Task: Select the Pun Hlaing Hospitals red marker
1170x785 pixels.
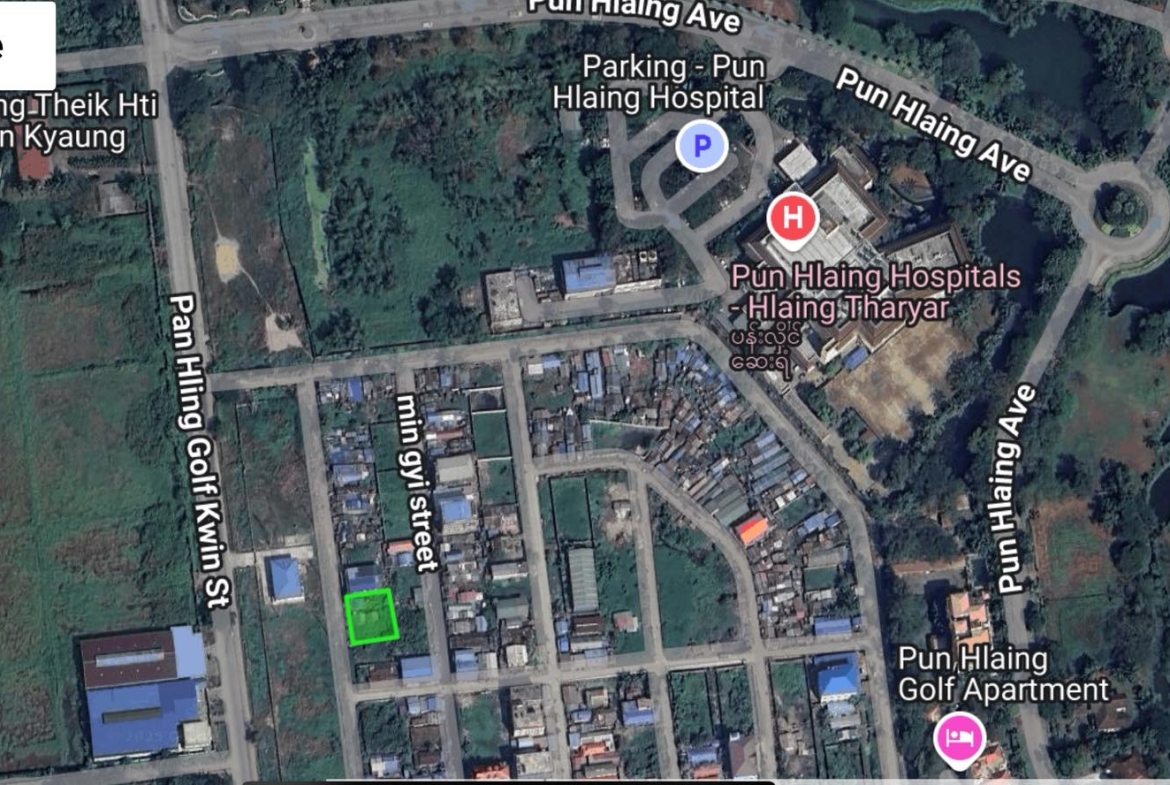Action: coord(792,217)
